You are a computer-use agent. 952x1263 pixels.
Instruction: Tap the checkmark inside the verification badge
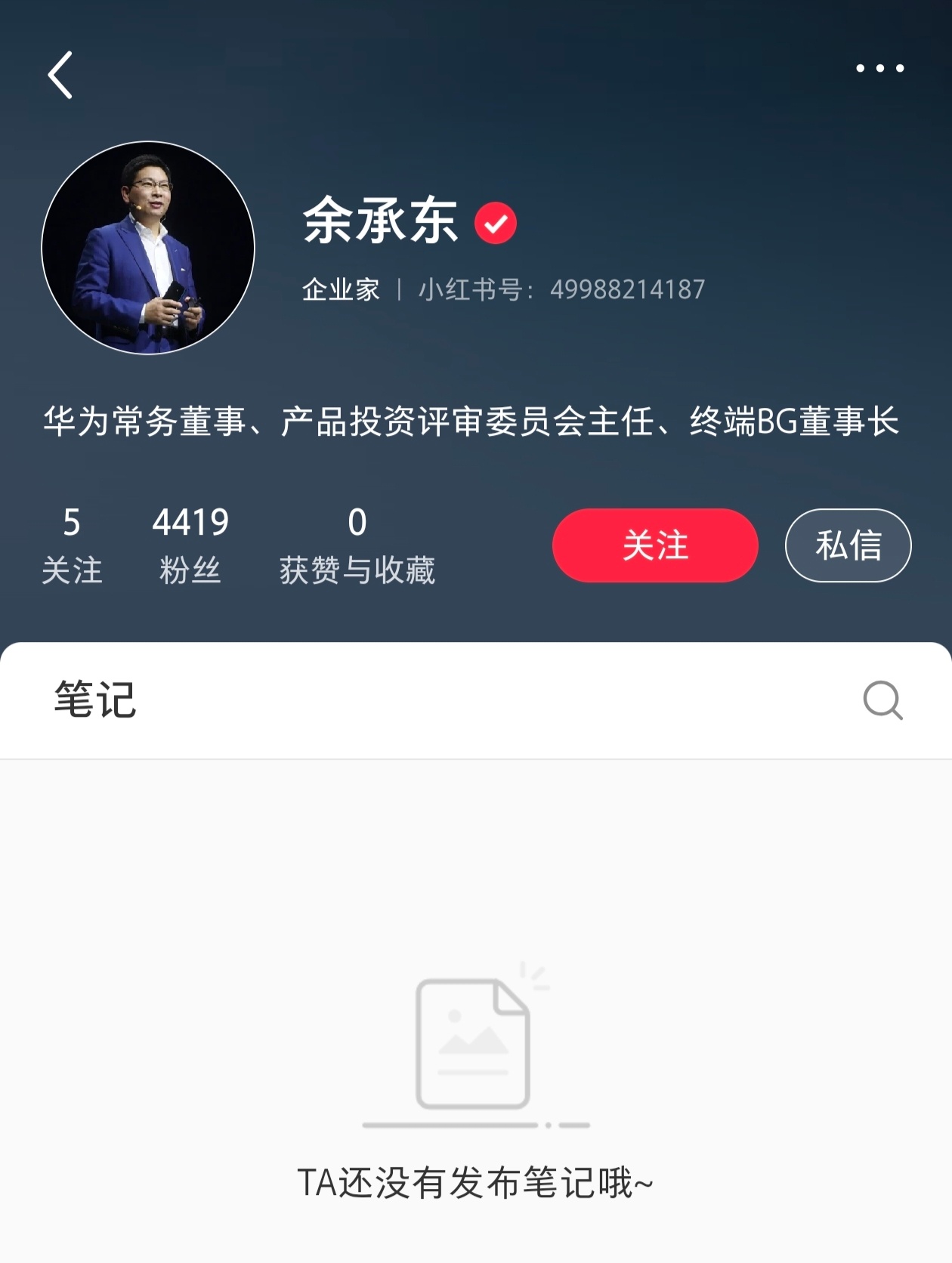pyautogui.click(x=496, y=221)
